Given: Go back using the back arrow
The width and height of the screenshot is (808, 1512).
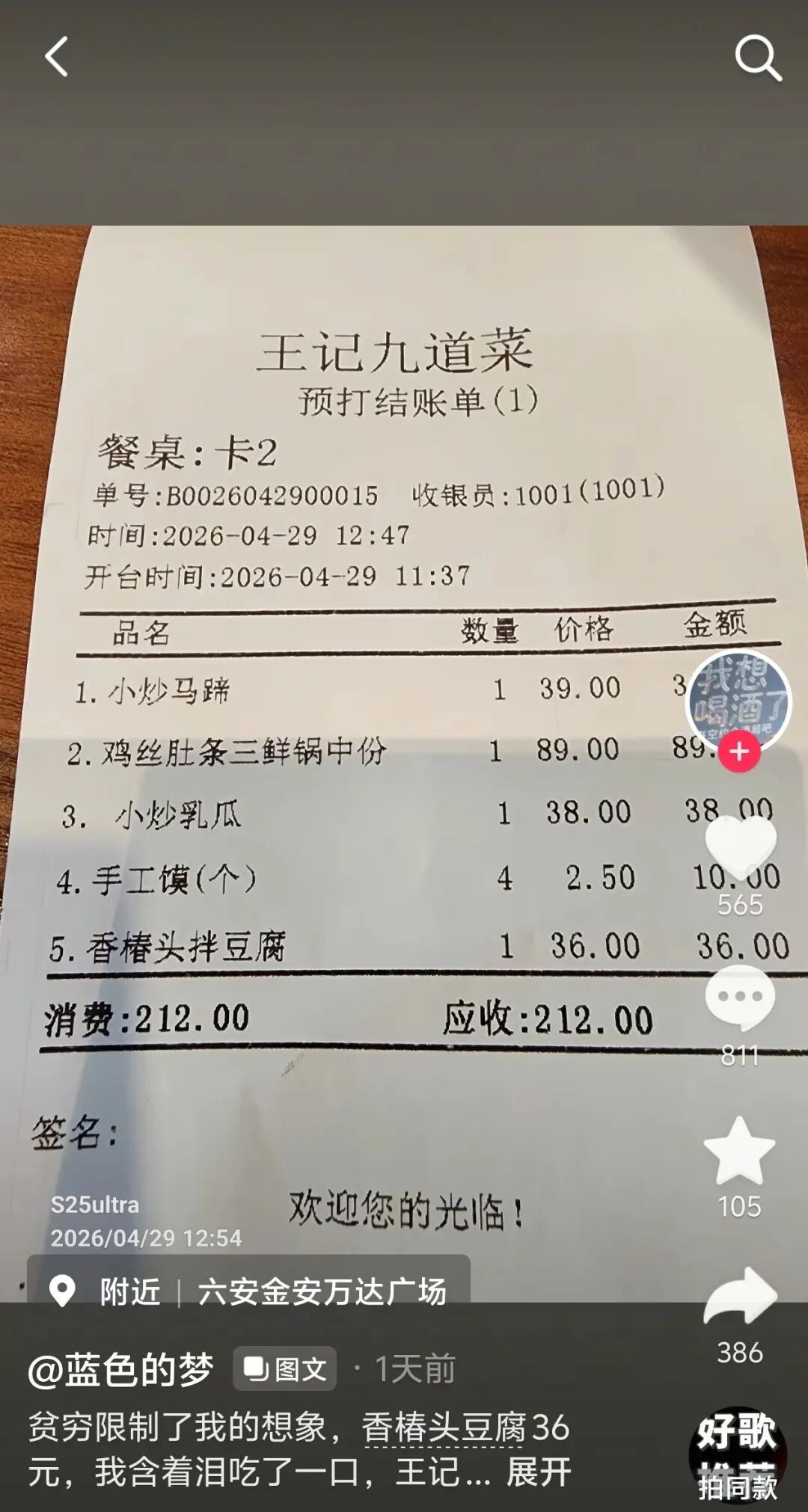Looking at the screenshot, I should [x=56, y=57].
